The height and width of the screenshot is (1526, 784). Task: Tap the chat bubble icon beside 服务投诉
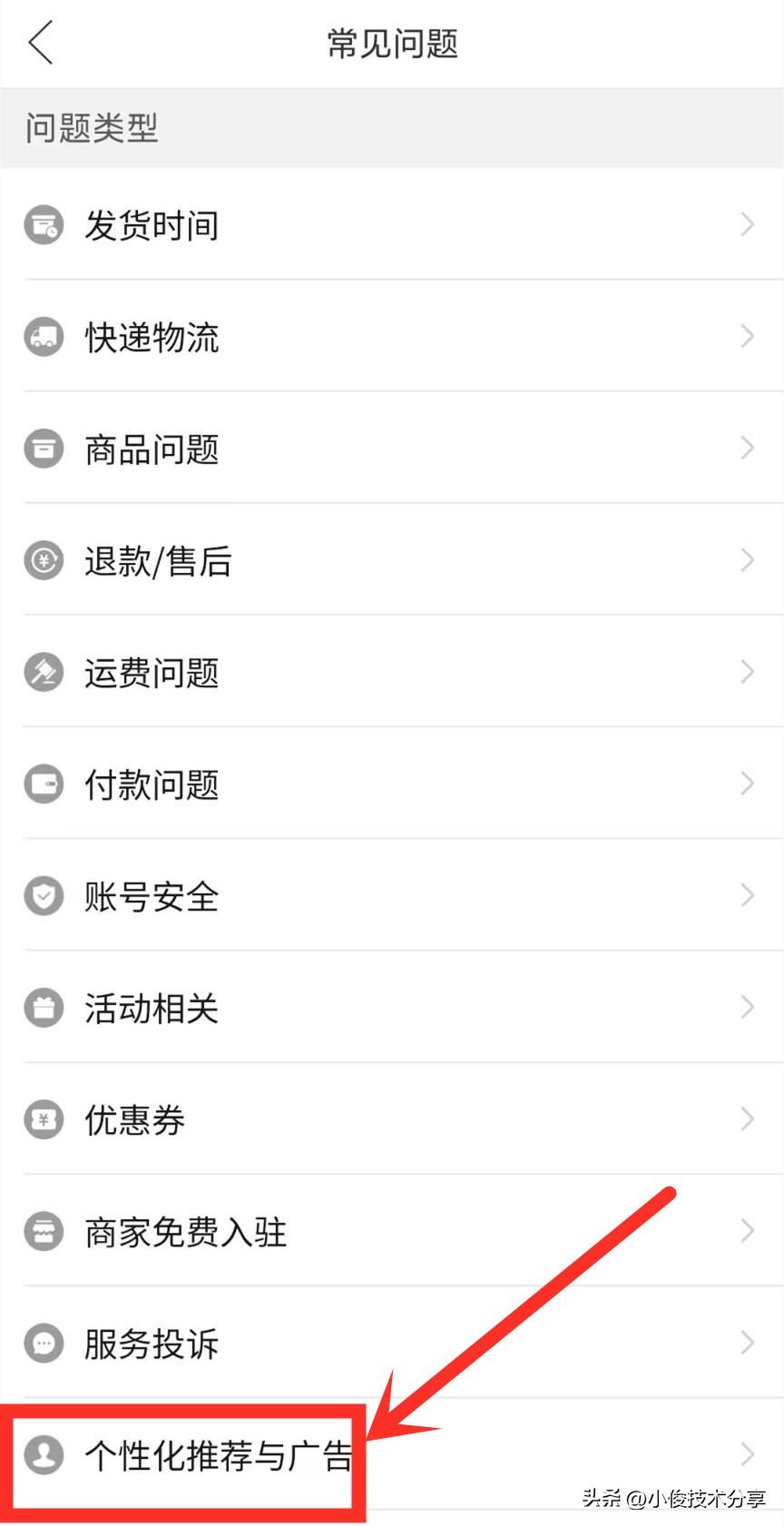43,1343
